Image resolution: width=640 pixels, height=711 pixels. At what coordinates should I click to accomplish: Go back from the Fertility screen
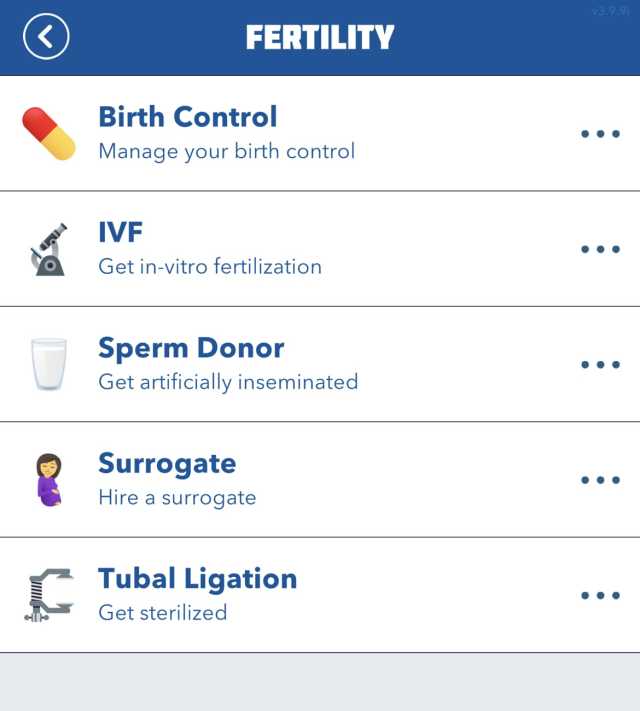pyautogui.click(x=46, y=38)
